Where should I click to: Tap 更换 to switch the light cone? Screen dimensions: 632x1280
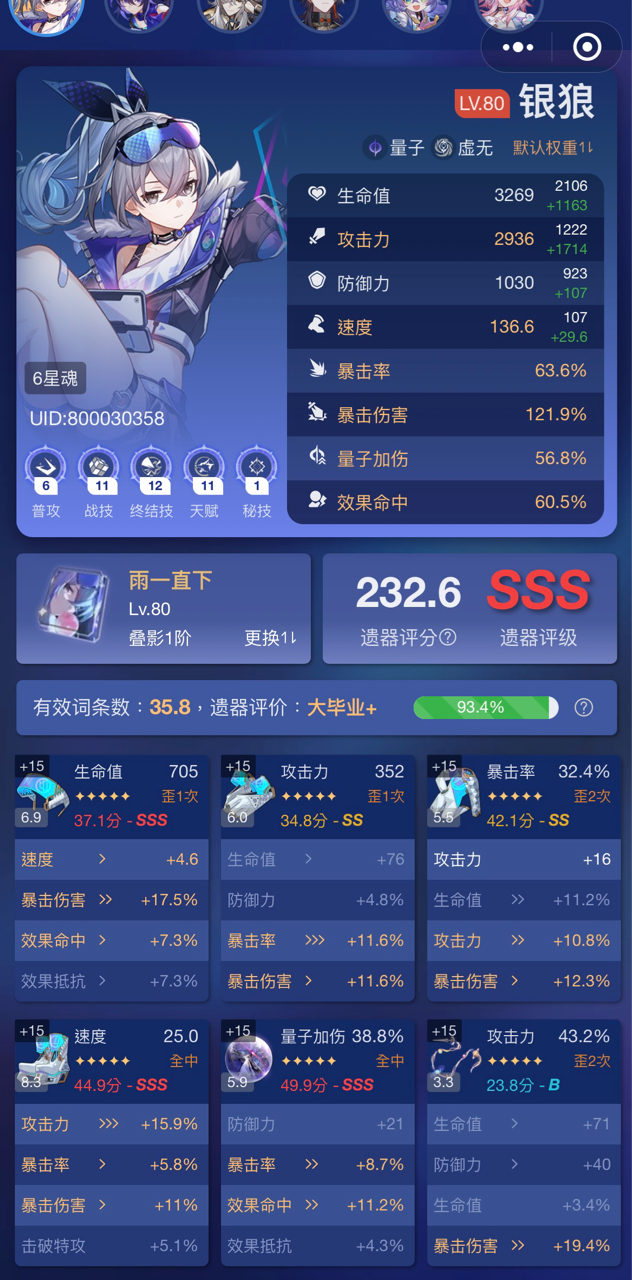tap(271, 638)
